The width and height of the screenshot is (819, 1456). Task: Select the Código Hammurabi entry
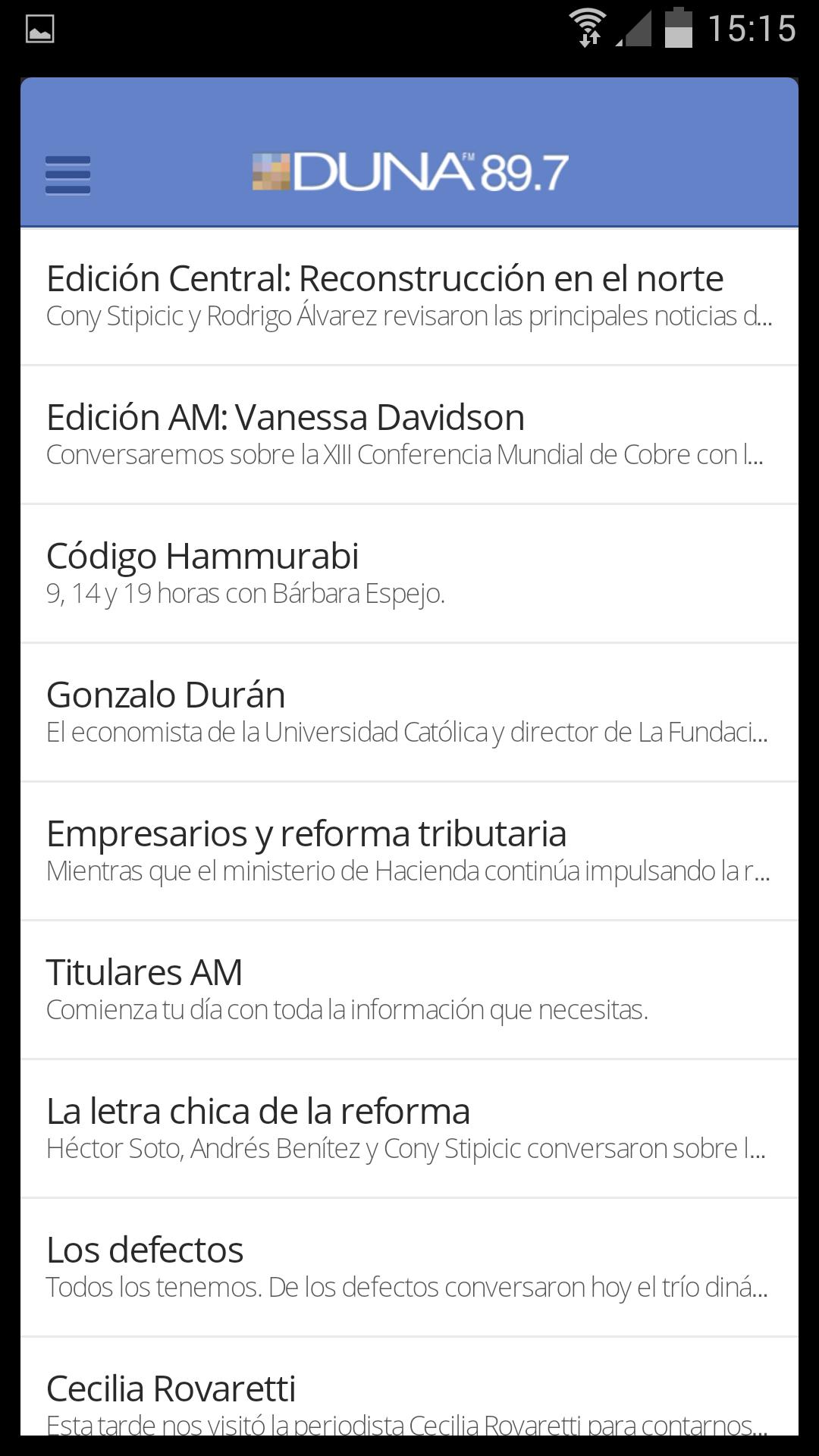[409, 574]
